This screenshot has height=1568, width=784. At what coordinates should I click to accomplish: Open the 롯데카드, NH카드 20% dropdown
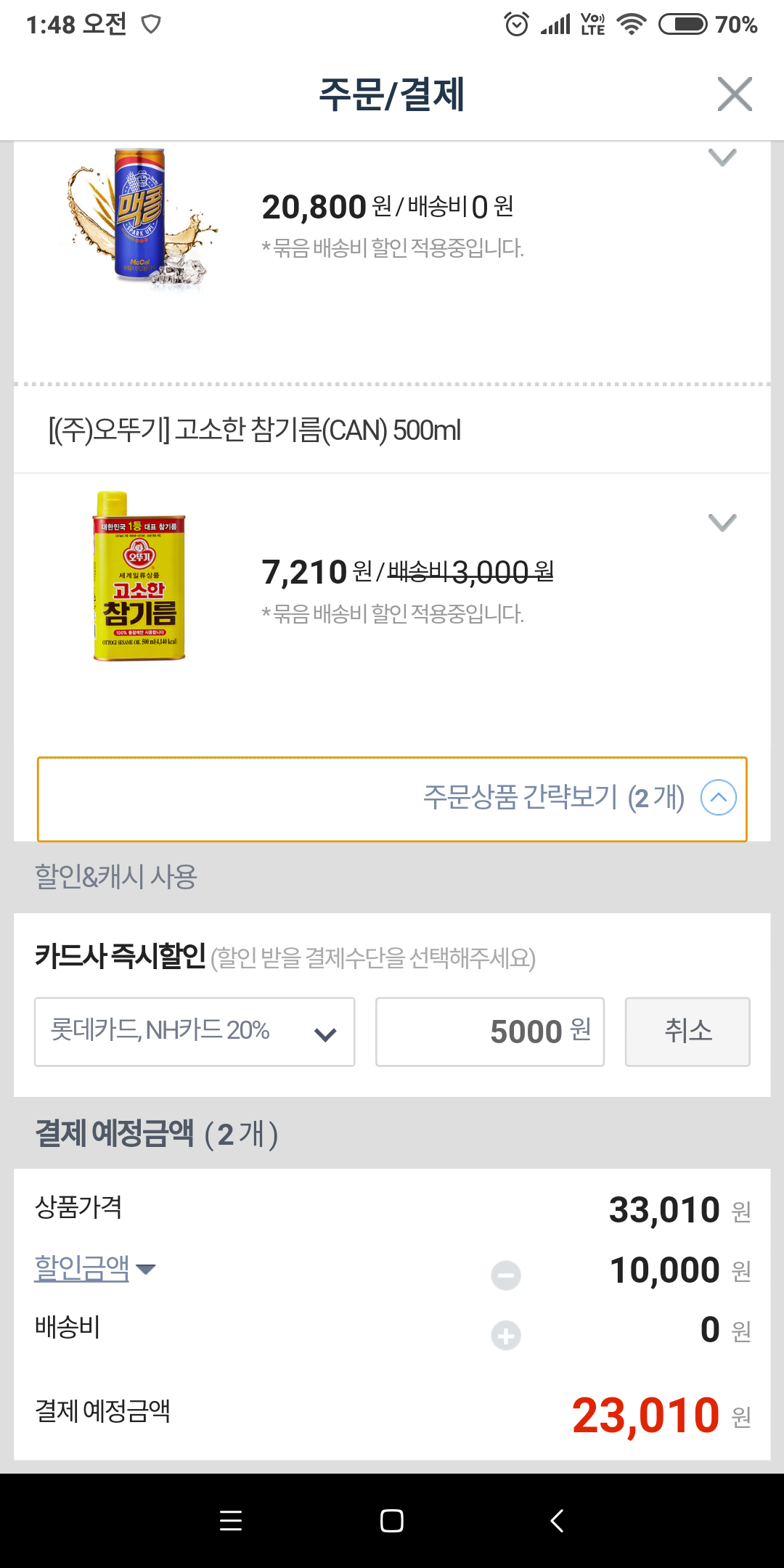click(x=195, y=1032)
